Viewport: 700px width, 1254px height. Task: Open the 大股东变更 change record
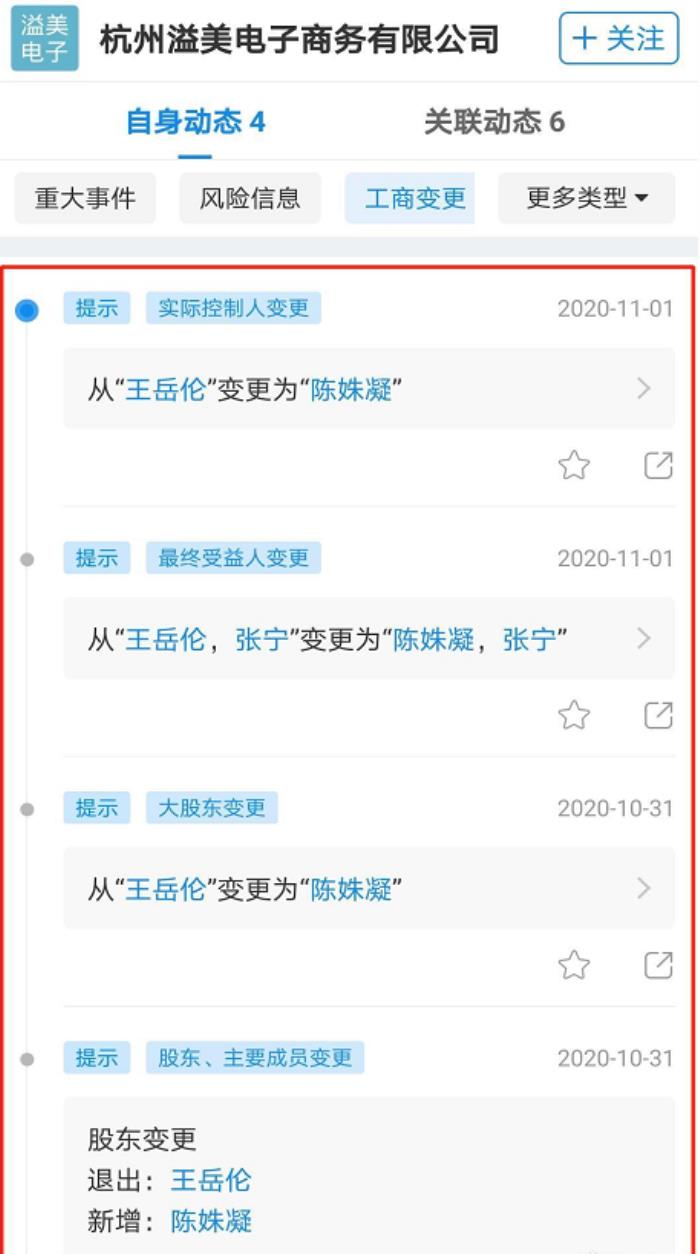[x=368, y=889]
